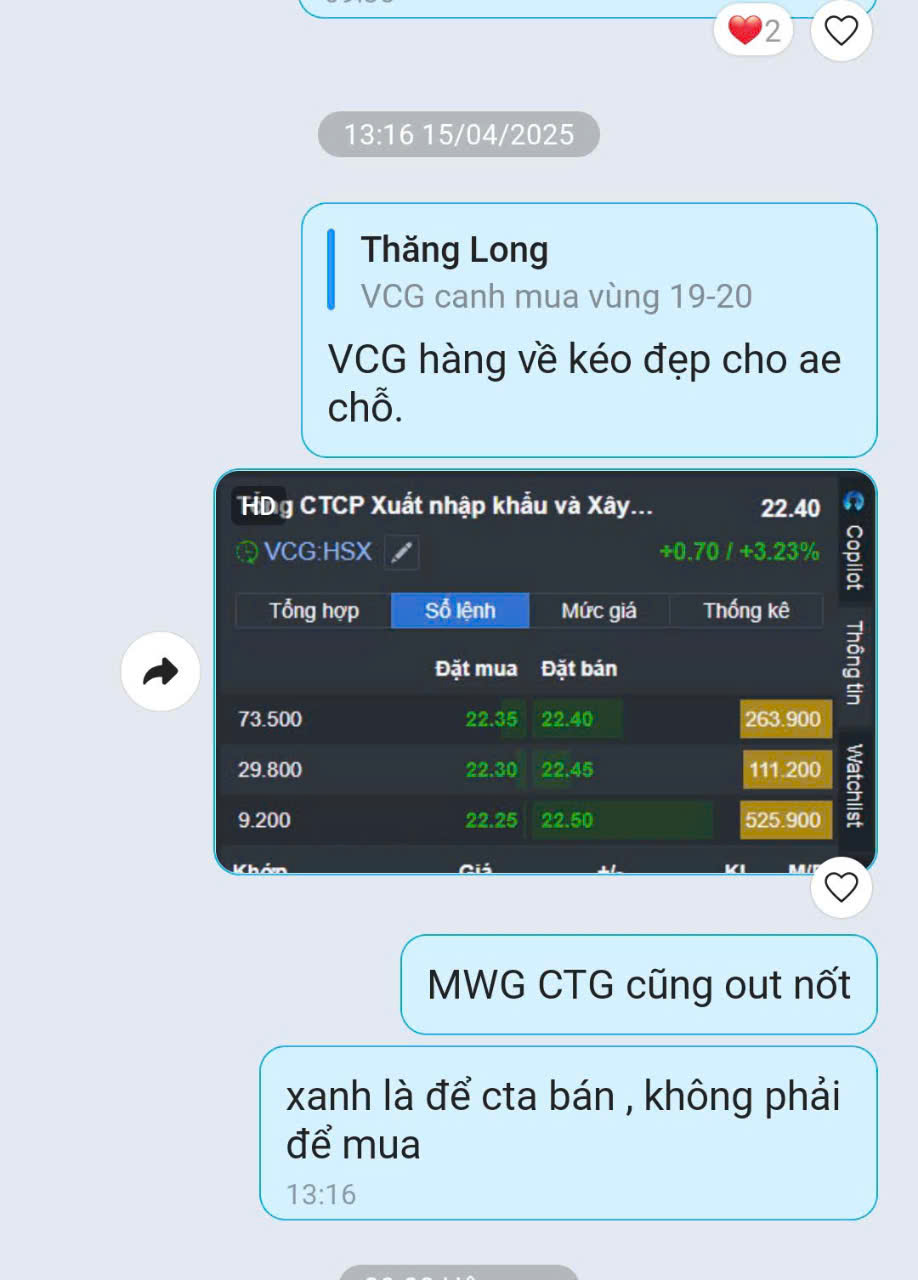Heart the message beside the 2 reactions
This screenshot has height=1280, width=918.
pos(841,31)
